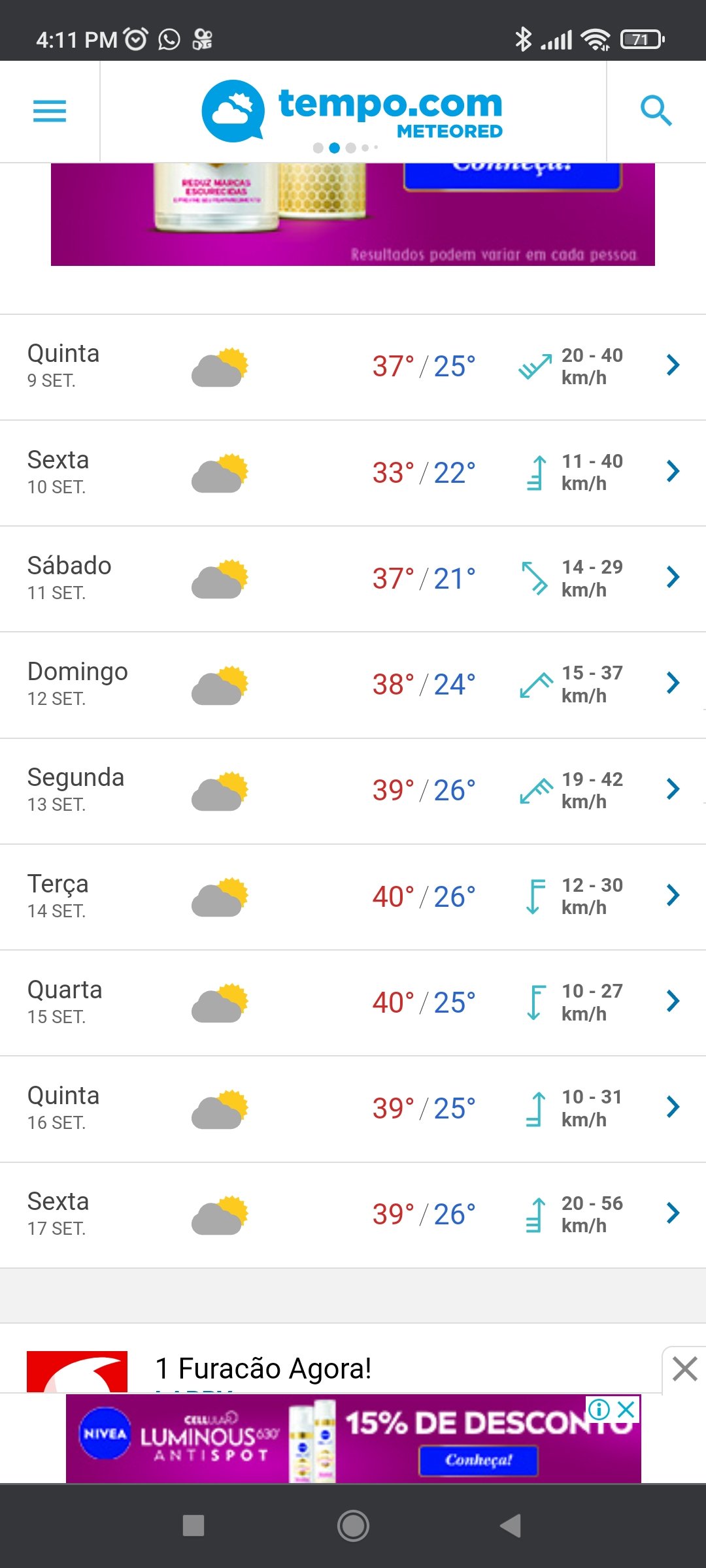
Task: Close the Nivea ad banner
Action: click(626, 1409)
